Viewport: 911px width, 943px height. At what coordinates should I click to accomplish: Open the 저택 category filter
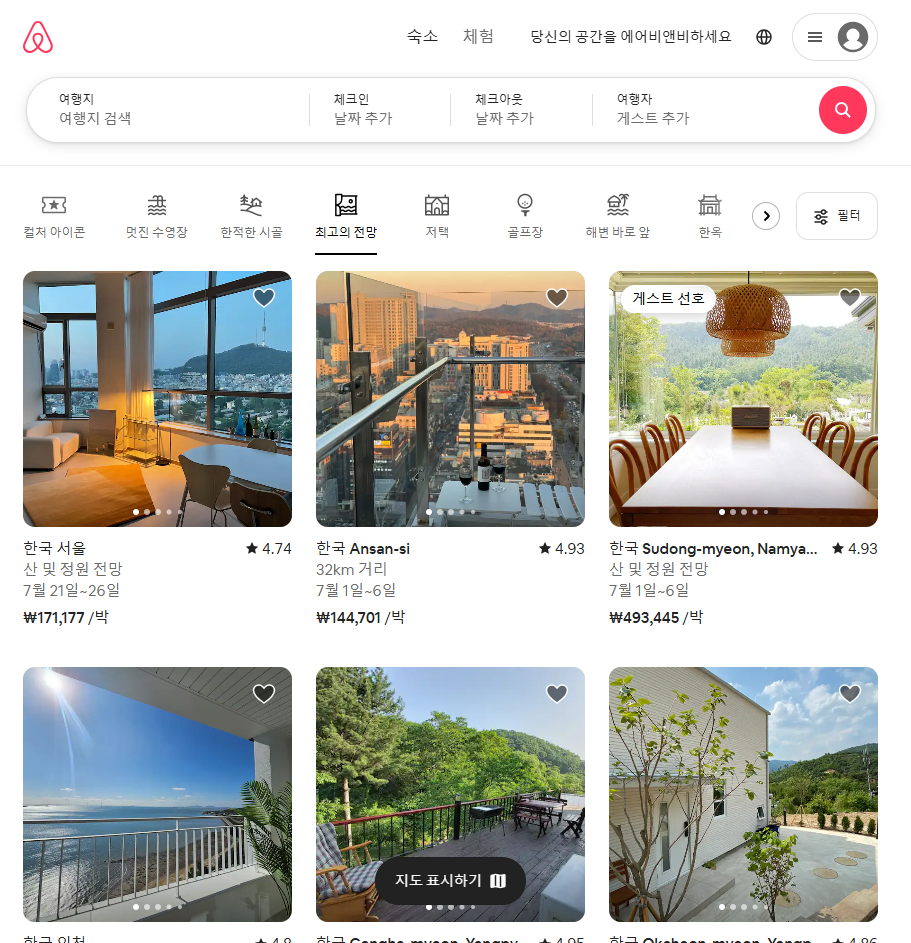point(437,215)
